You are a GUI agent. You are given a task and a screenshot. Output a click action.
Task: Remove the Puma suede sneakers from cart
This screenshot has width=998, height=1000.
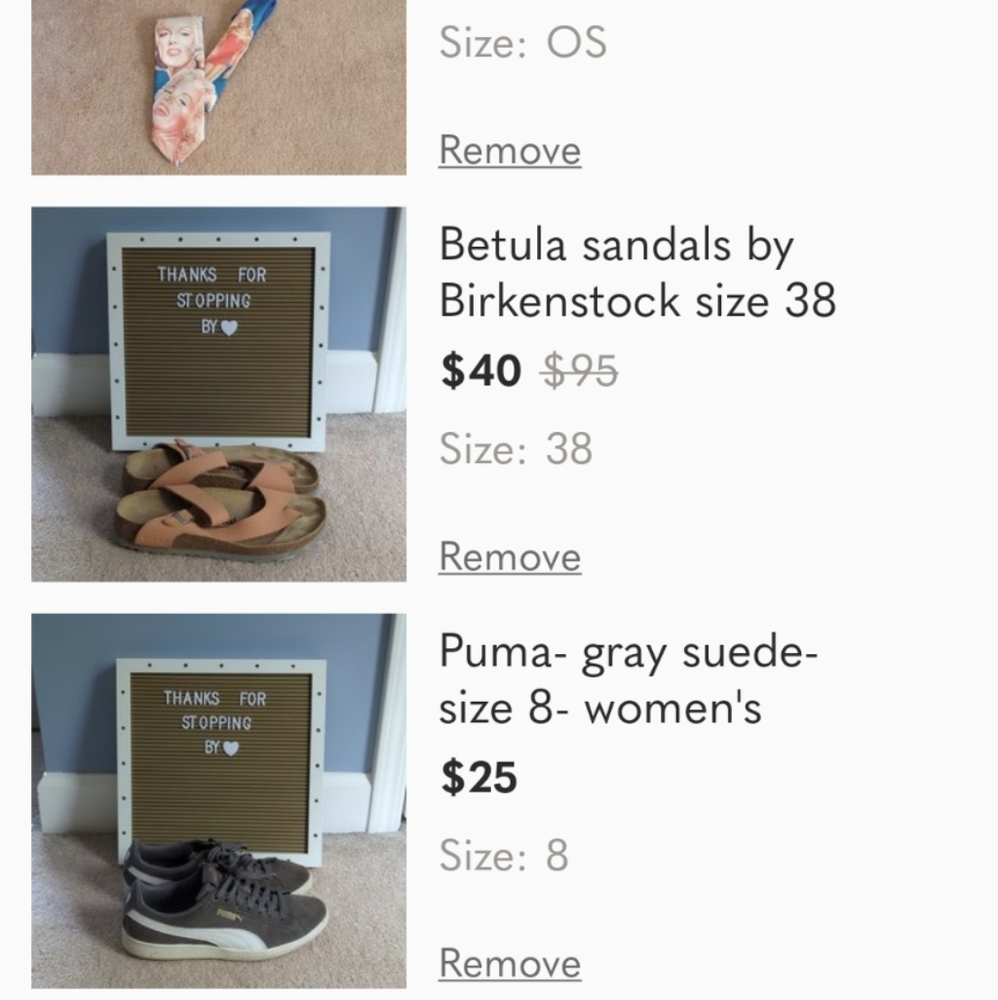point(509,963)
